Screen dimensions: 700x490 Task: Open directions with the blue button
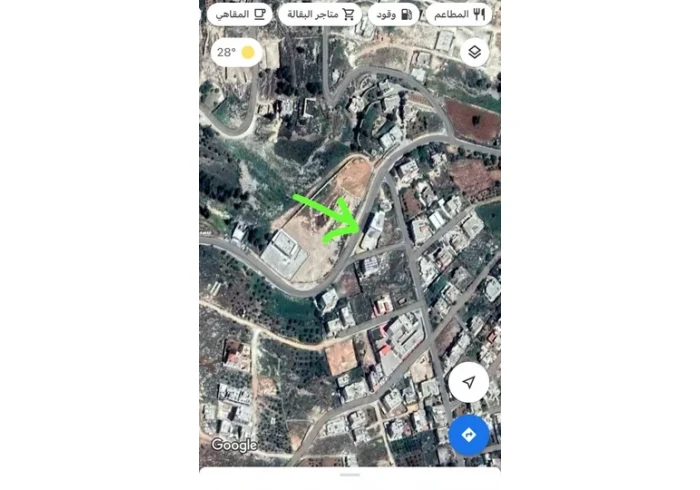pyautogui.click(x=468, y=434)
